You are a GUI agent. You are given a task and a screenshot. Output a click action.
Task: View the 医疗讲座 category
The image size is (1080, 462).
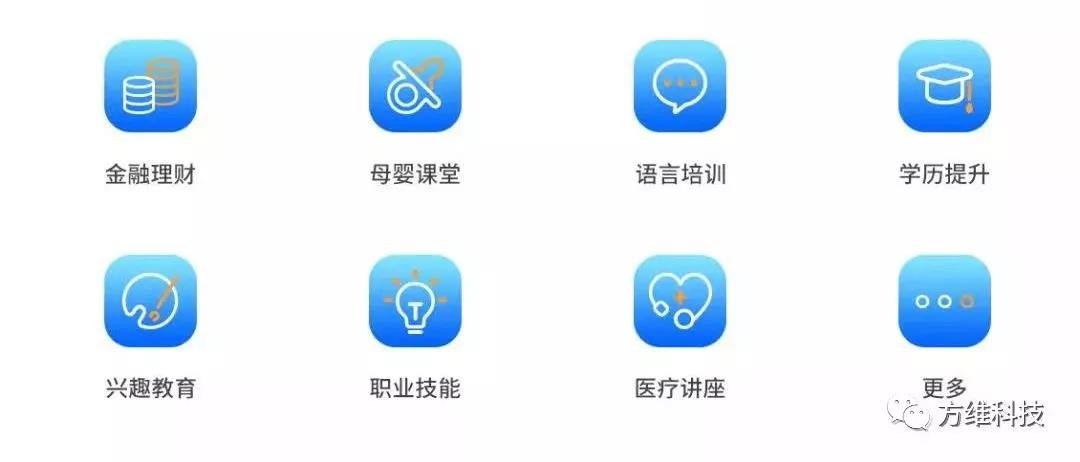tap(680, 301)
